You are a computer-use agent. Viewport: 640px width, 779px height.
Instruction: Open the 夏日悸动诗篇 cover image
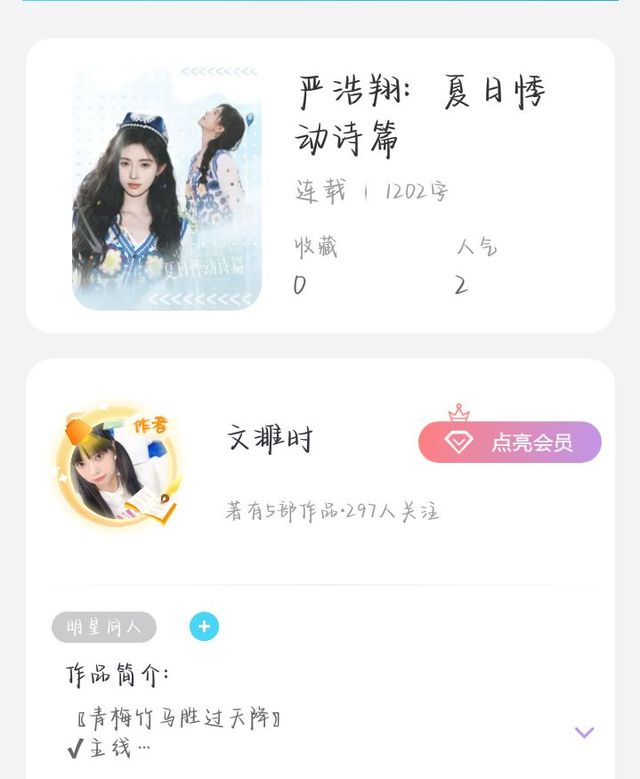[x=167, y=187]
